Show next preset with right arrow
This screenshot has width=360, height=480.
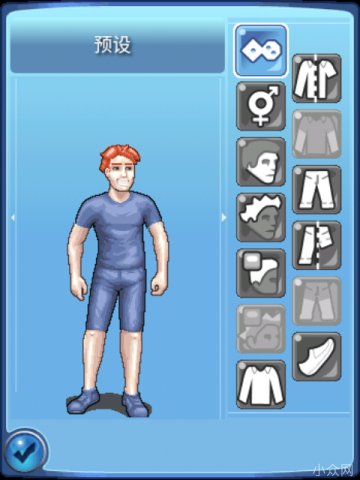(x=224, y=218)
